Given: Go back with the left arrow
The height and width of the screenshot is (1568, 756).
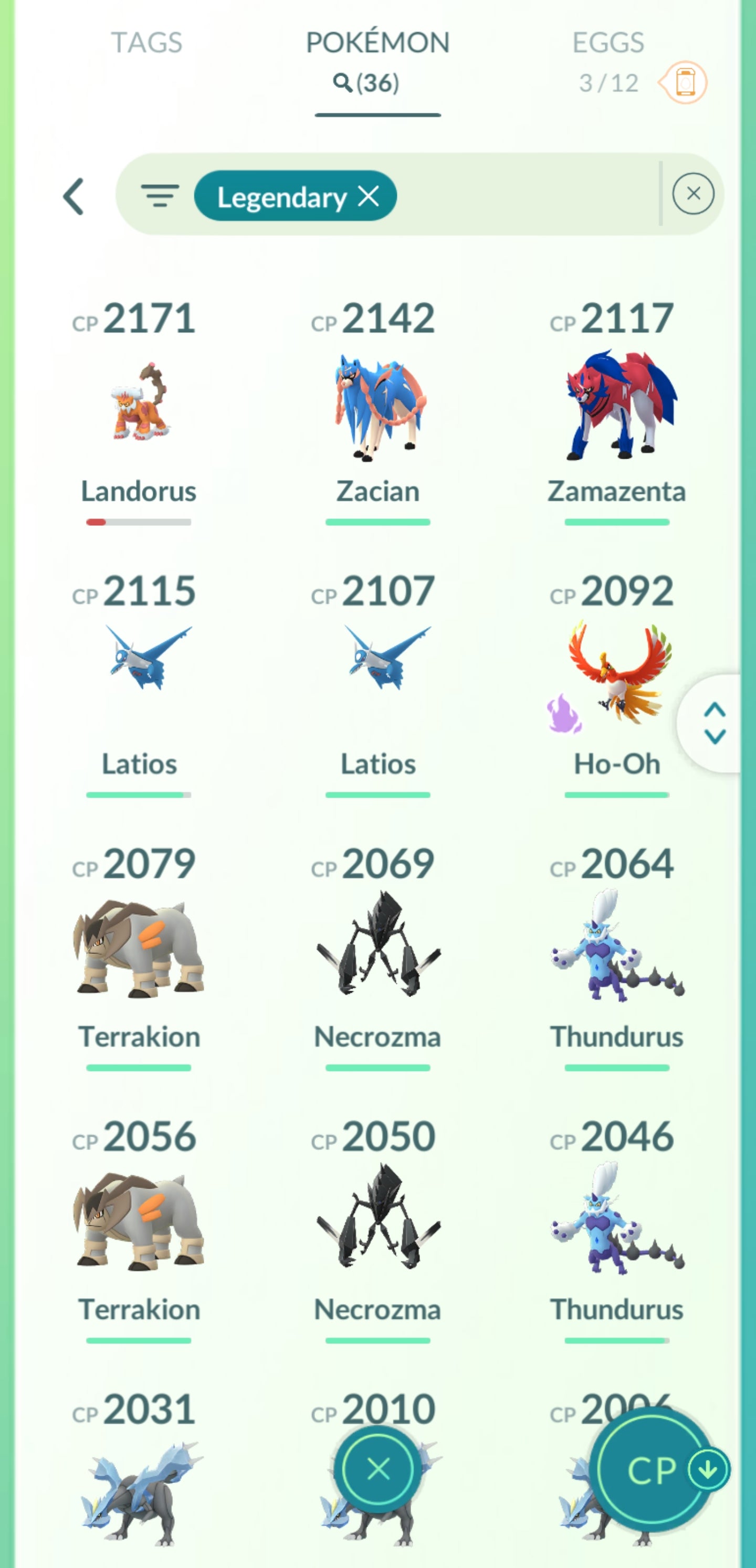Looking at the screenshot, I should 73,196.
